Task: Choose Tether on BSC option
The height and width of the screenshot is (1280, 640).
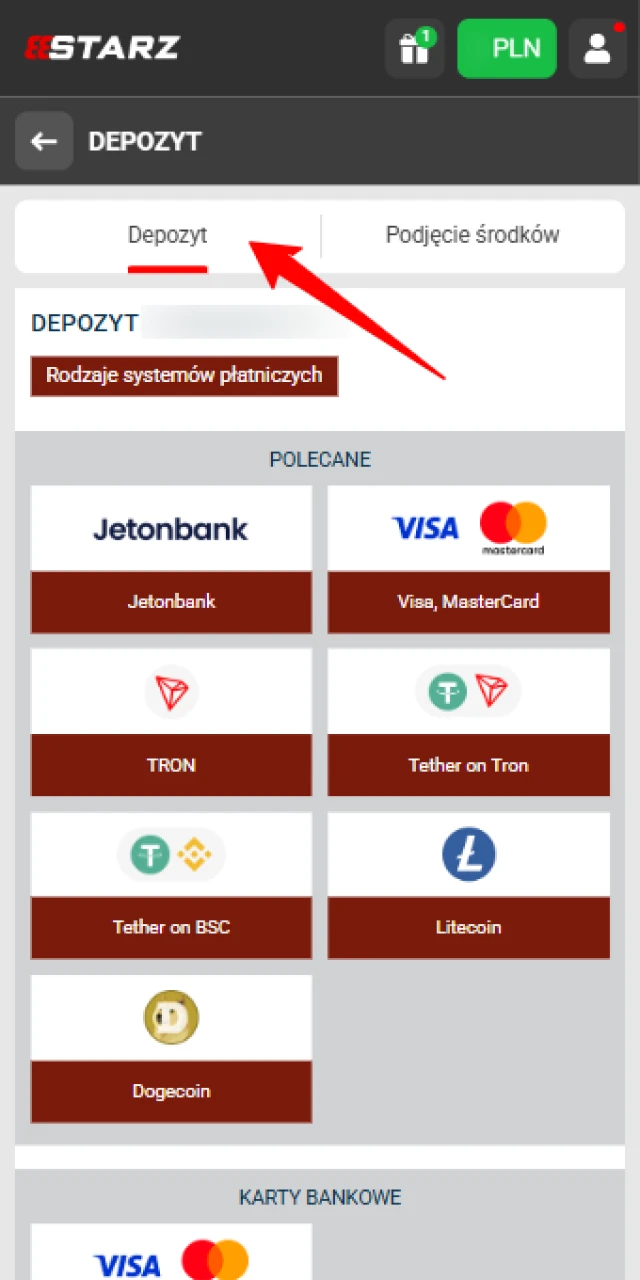Action: 171,885
